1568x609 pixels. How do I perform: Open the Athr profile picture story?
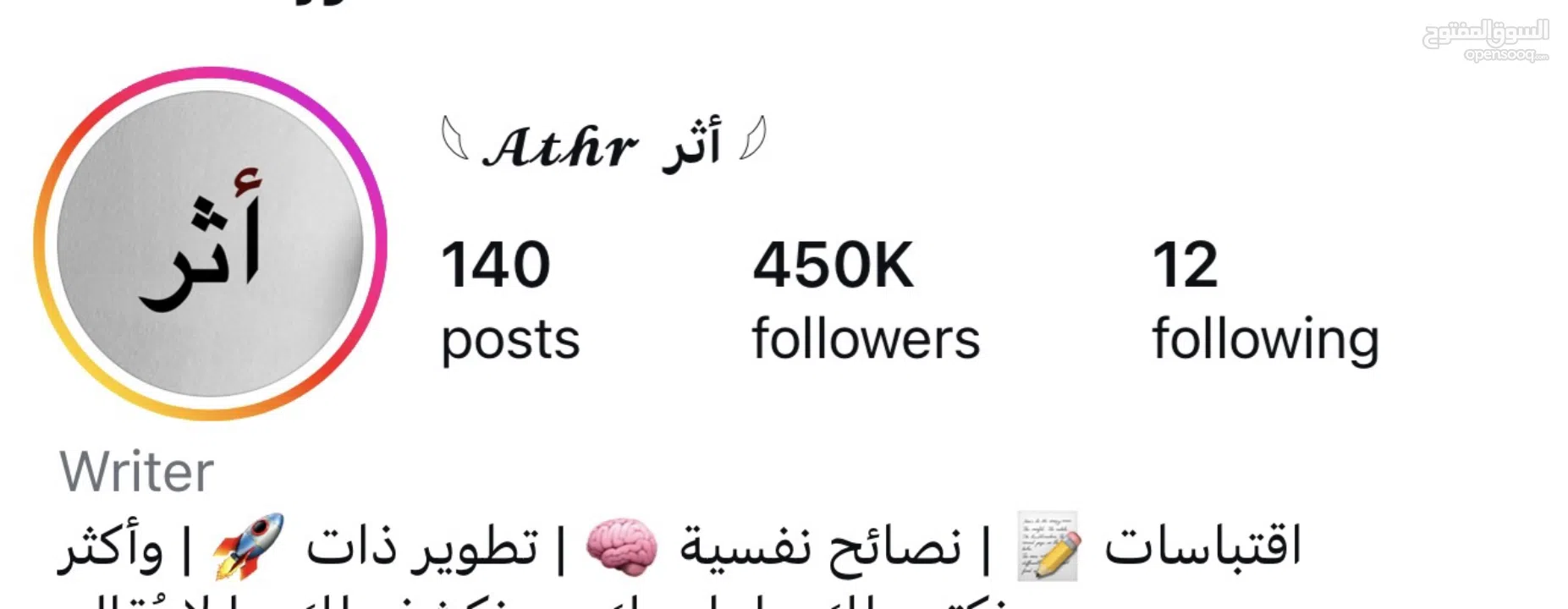[210, 244]
